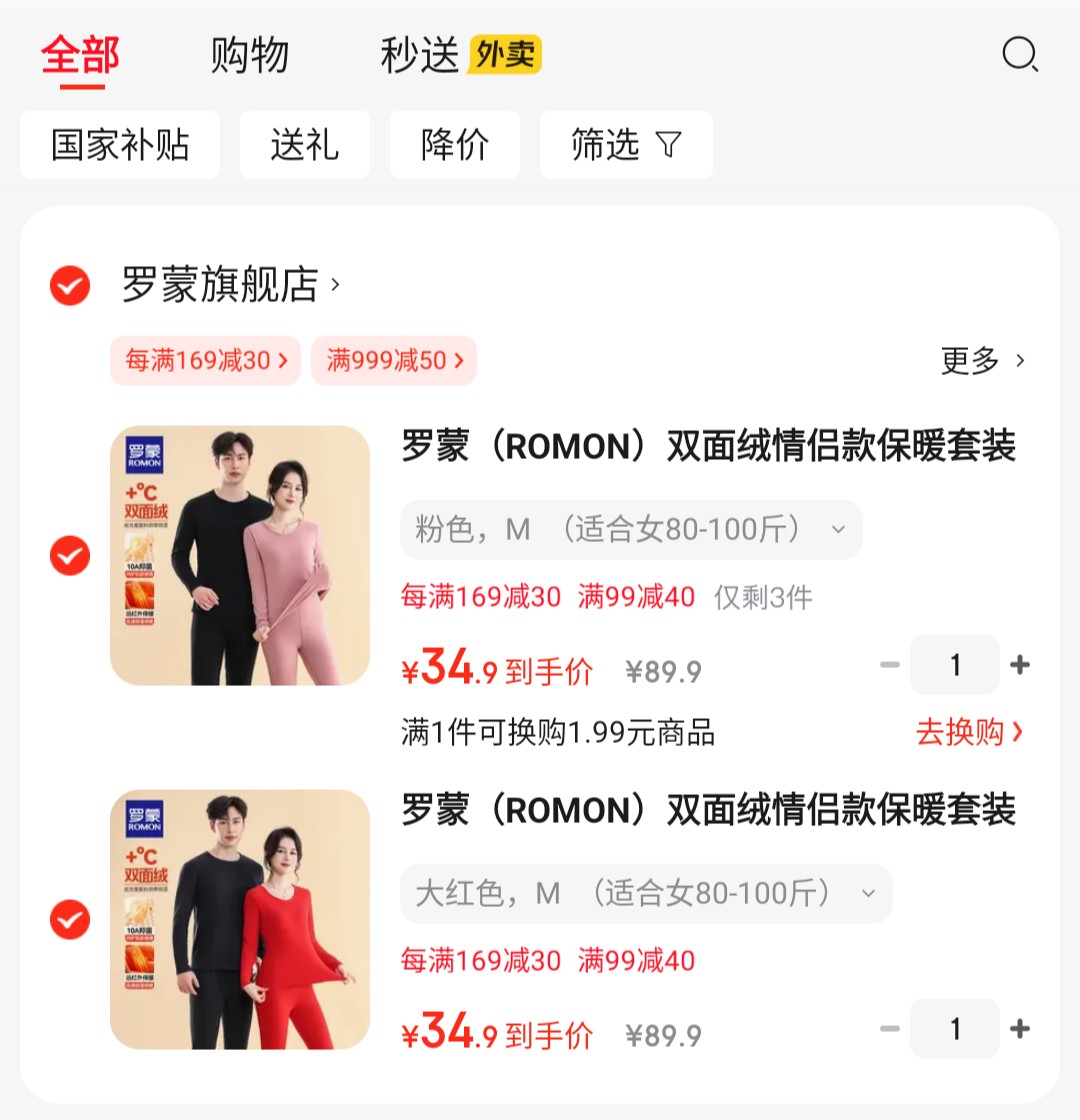Image resolution: width=1080 pixels, height=1120 pixels.
Task: Go to 去换购 add-on deals
Action: (x=969, y=732)
